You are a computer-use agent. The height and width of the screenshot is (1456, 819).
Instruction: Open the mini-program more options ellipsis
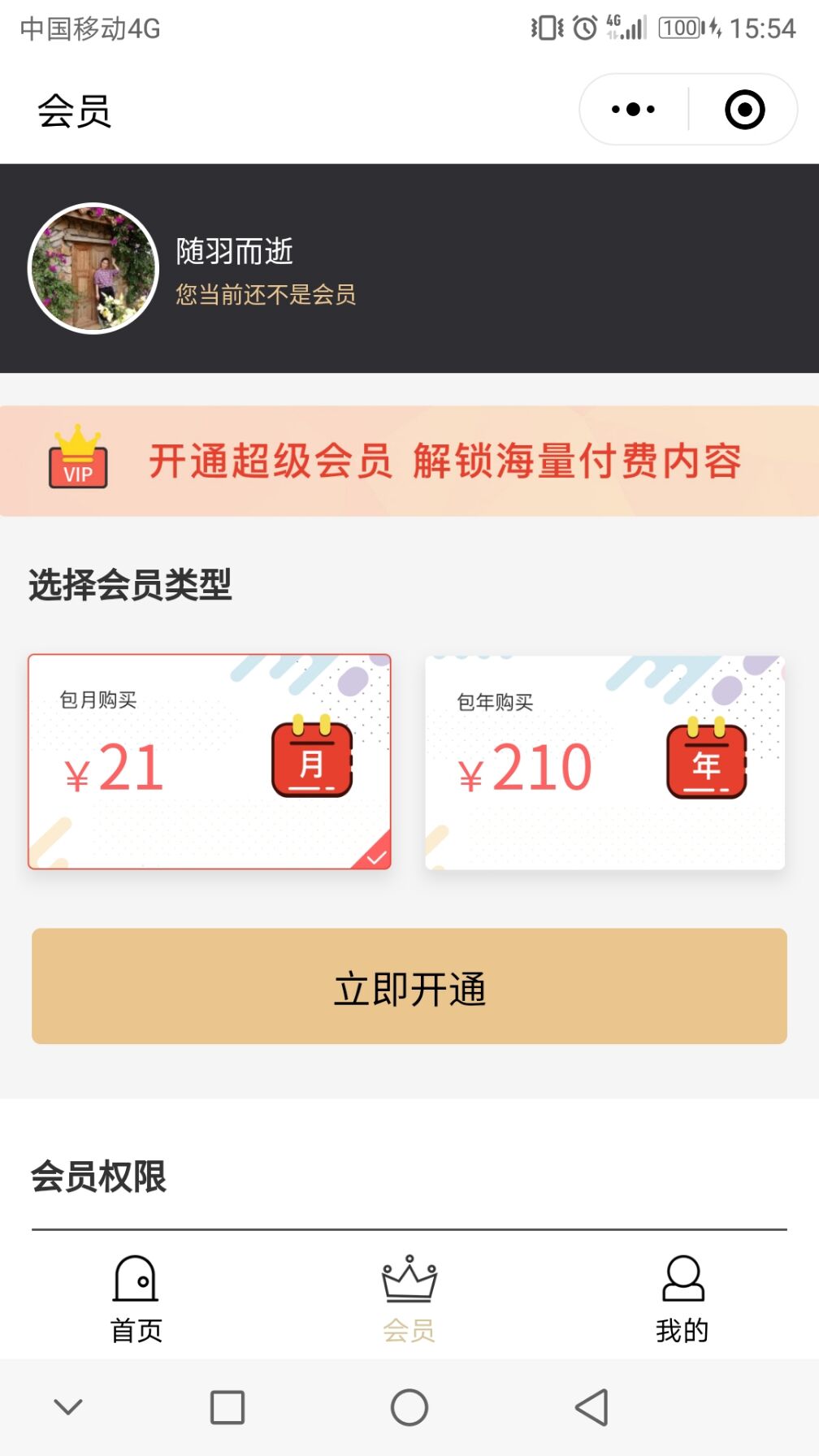632,108
